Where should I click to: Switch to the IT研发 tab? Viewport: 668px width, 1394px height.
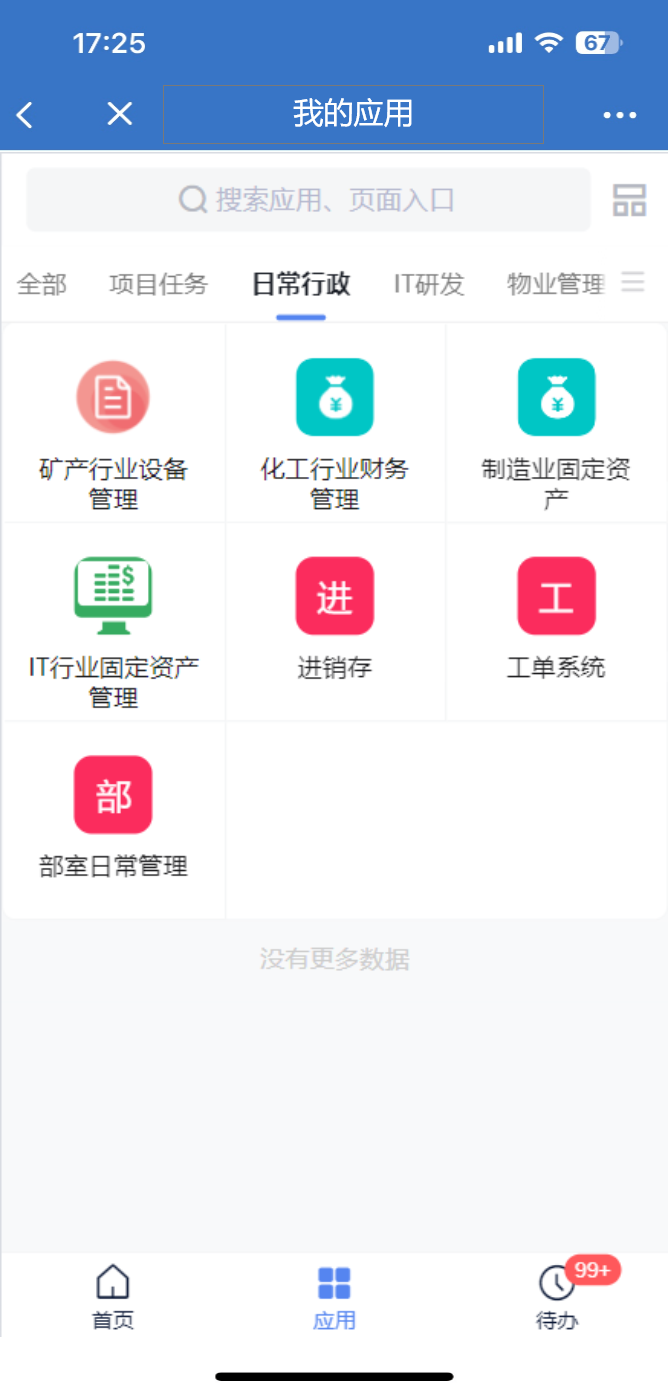click(x=429, y=284)
